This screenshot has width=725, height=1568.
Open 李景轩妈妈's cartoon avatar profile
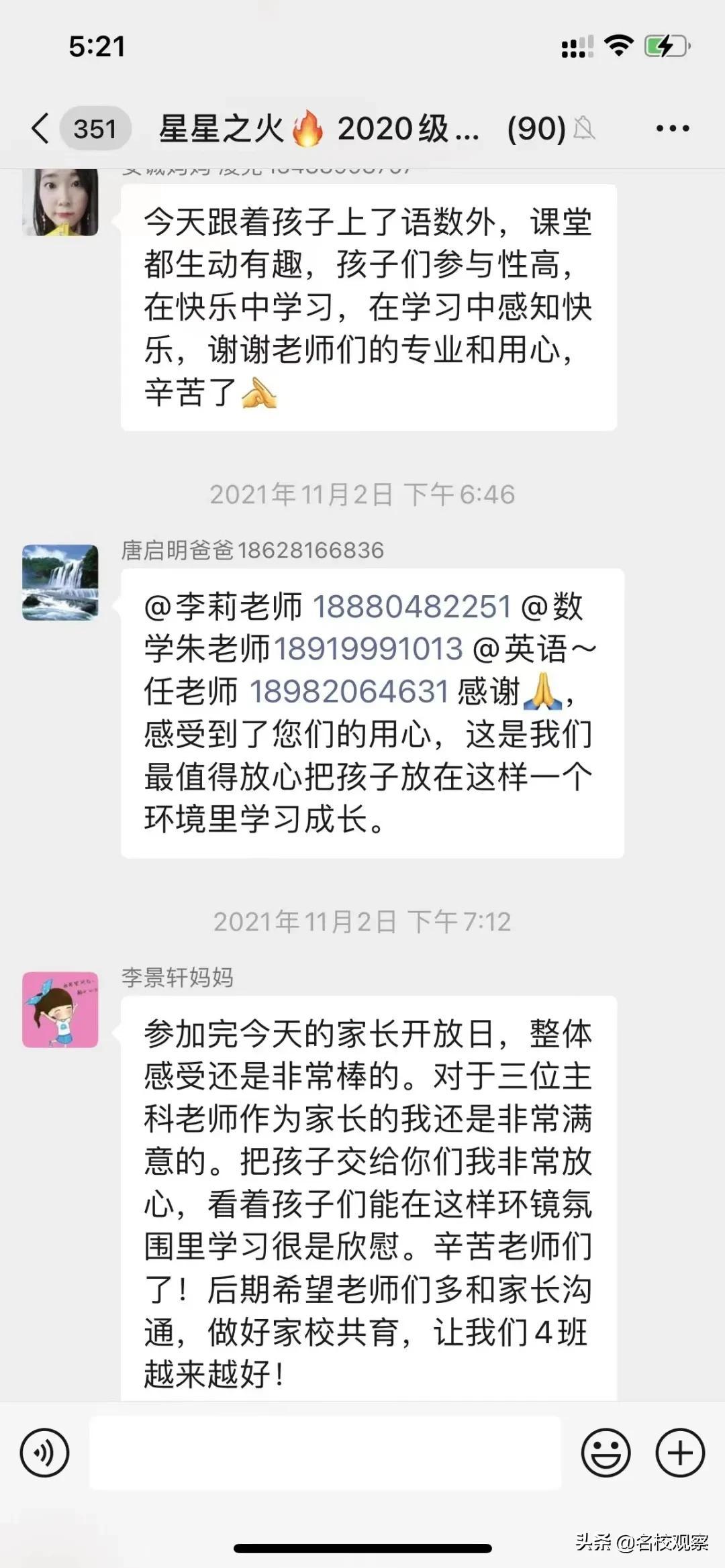(x=60, y=1009)
